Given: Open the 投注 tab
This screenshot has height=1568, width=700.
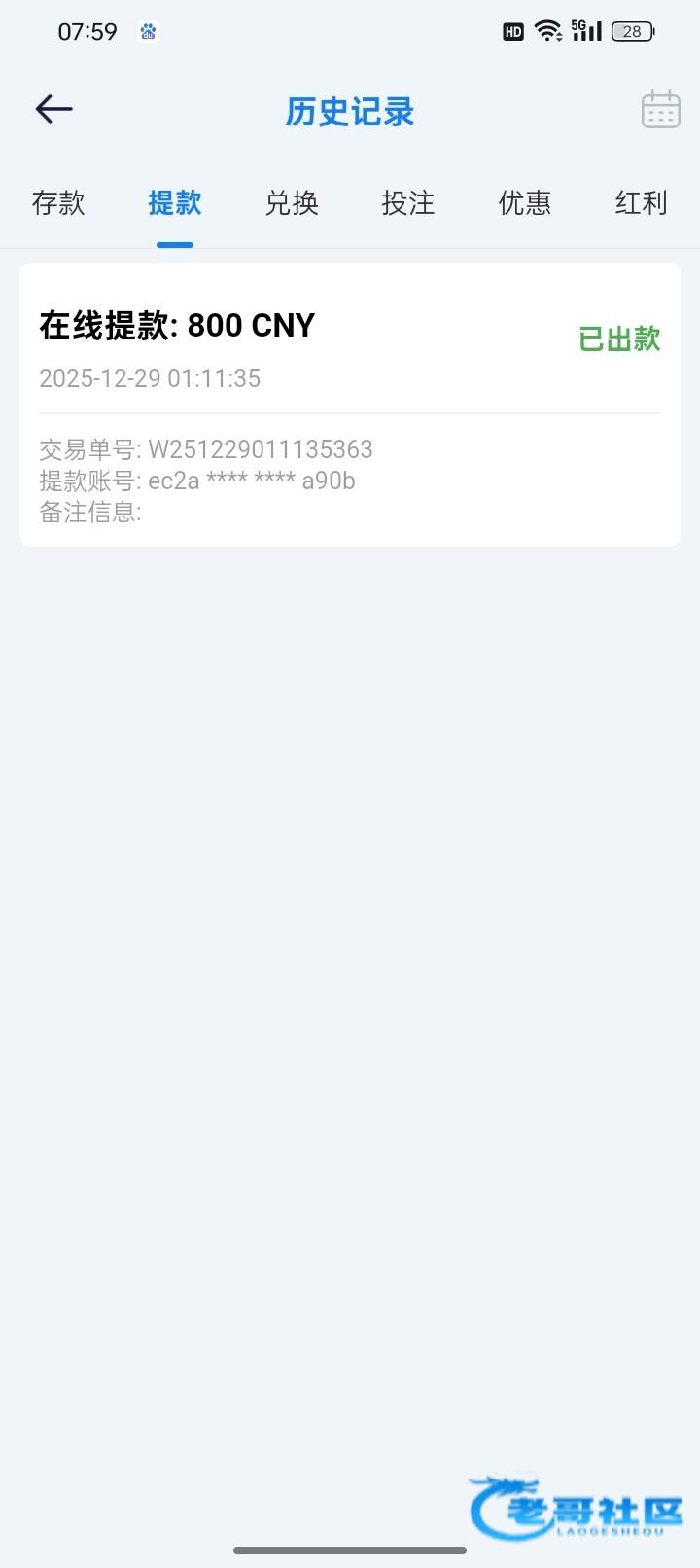Looking at the screenshot, I should pos(408,203).
